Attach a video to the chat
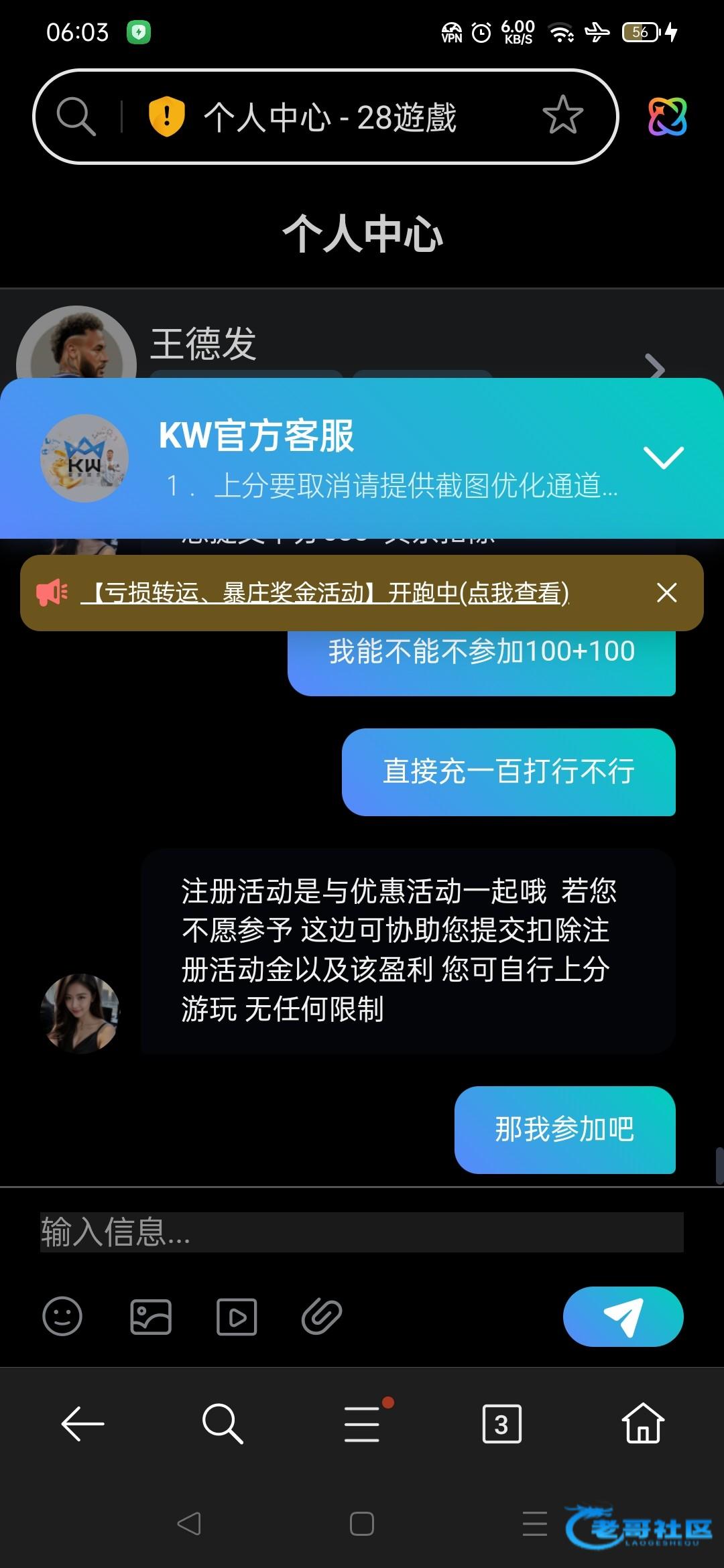Viewport: 724px width, 1568px height. click(237, 1317)
